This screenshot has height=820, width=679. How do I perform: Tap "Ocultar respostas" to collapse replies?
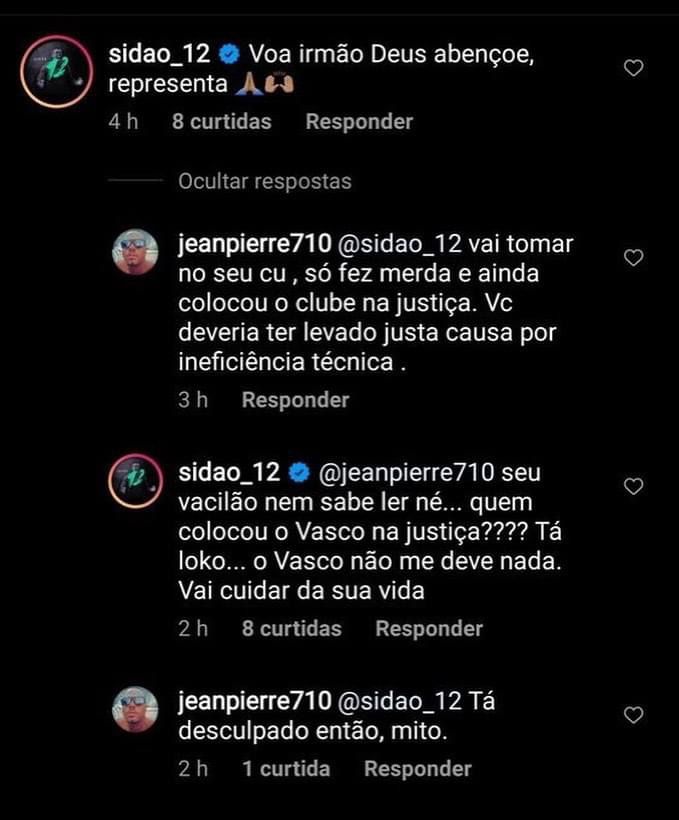(265, 181)
